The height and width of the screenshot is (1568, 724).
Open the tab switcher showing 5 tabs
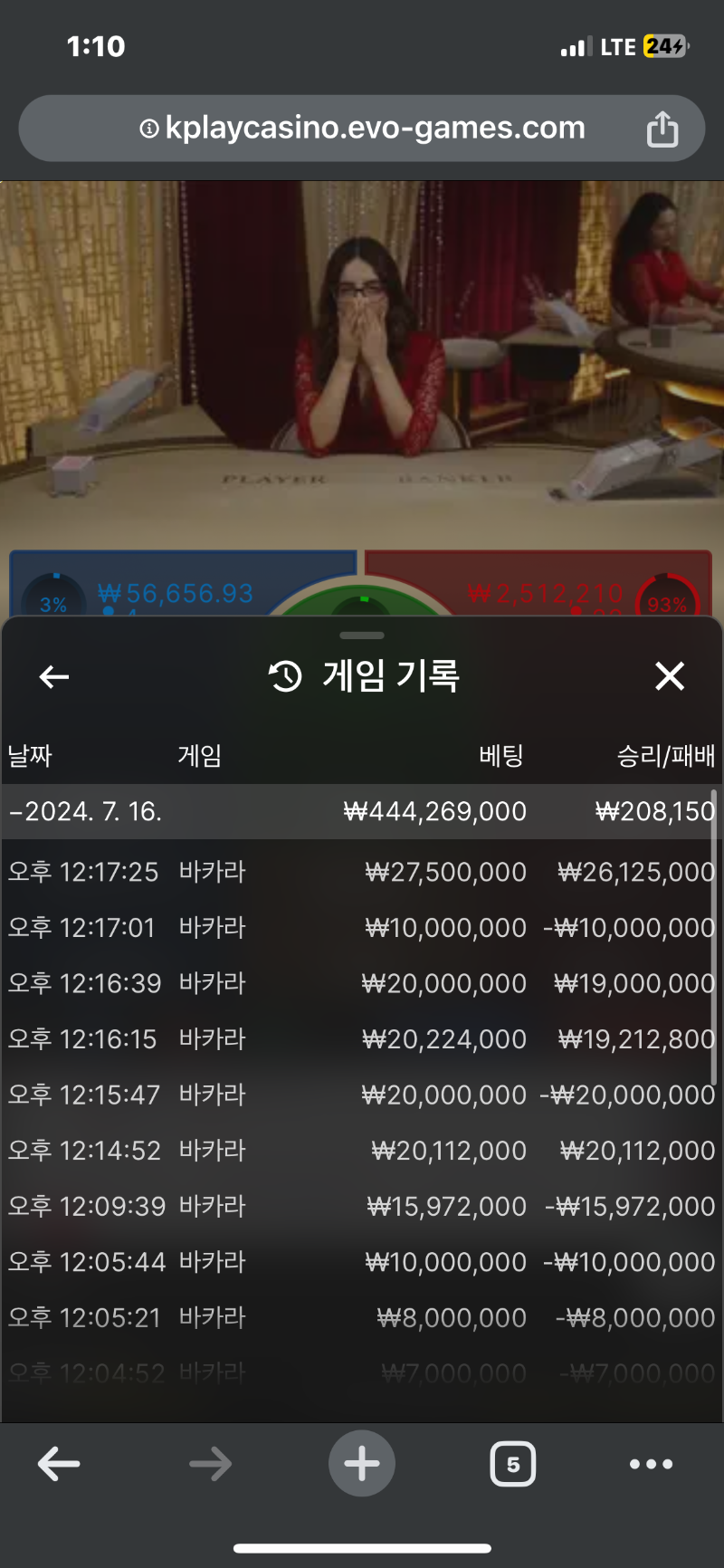(x=513, y=1464)
